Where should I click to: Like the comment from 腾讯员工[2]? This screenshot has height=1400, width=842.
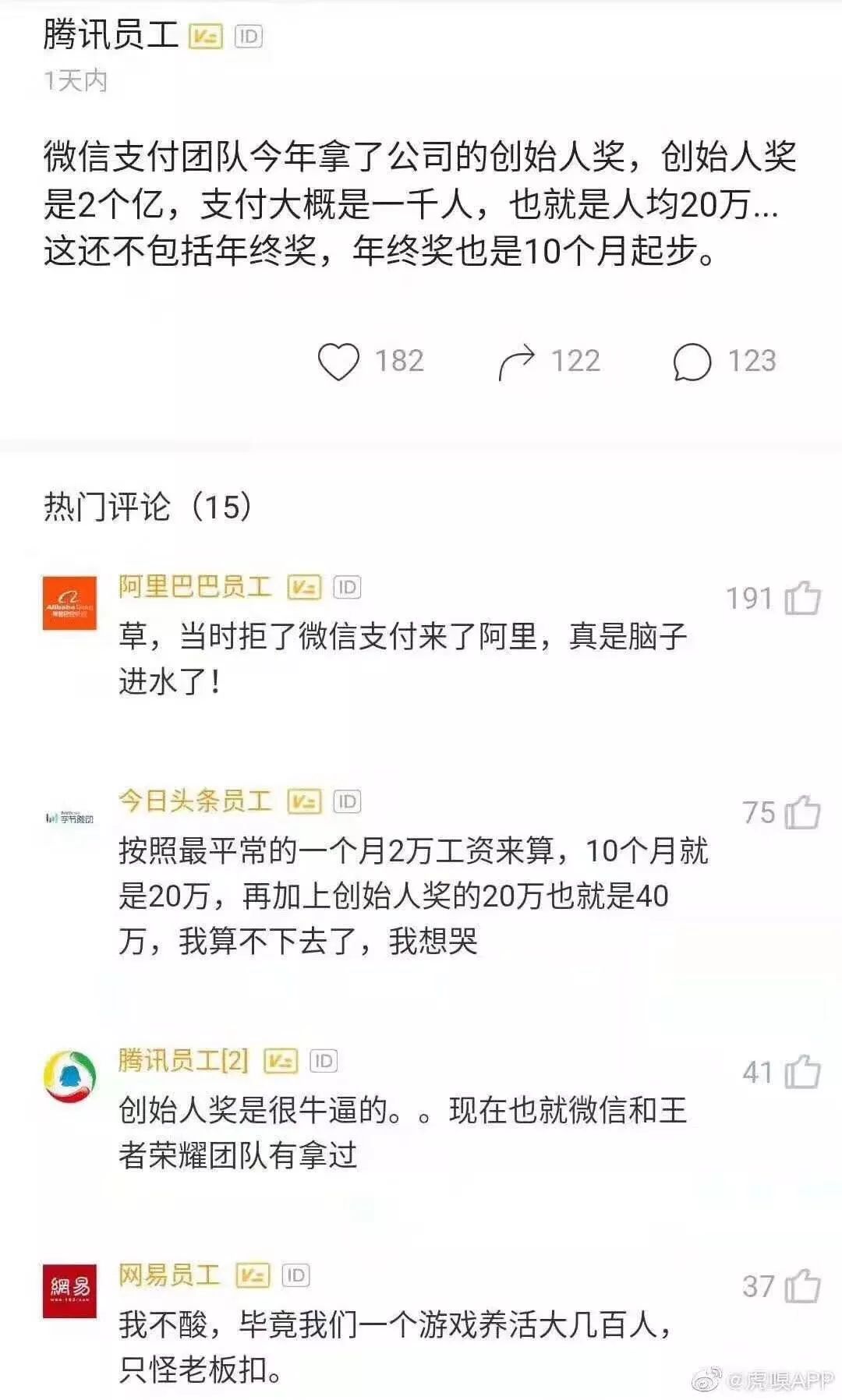[802, 1073]
